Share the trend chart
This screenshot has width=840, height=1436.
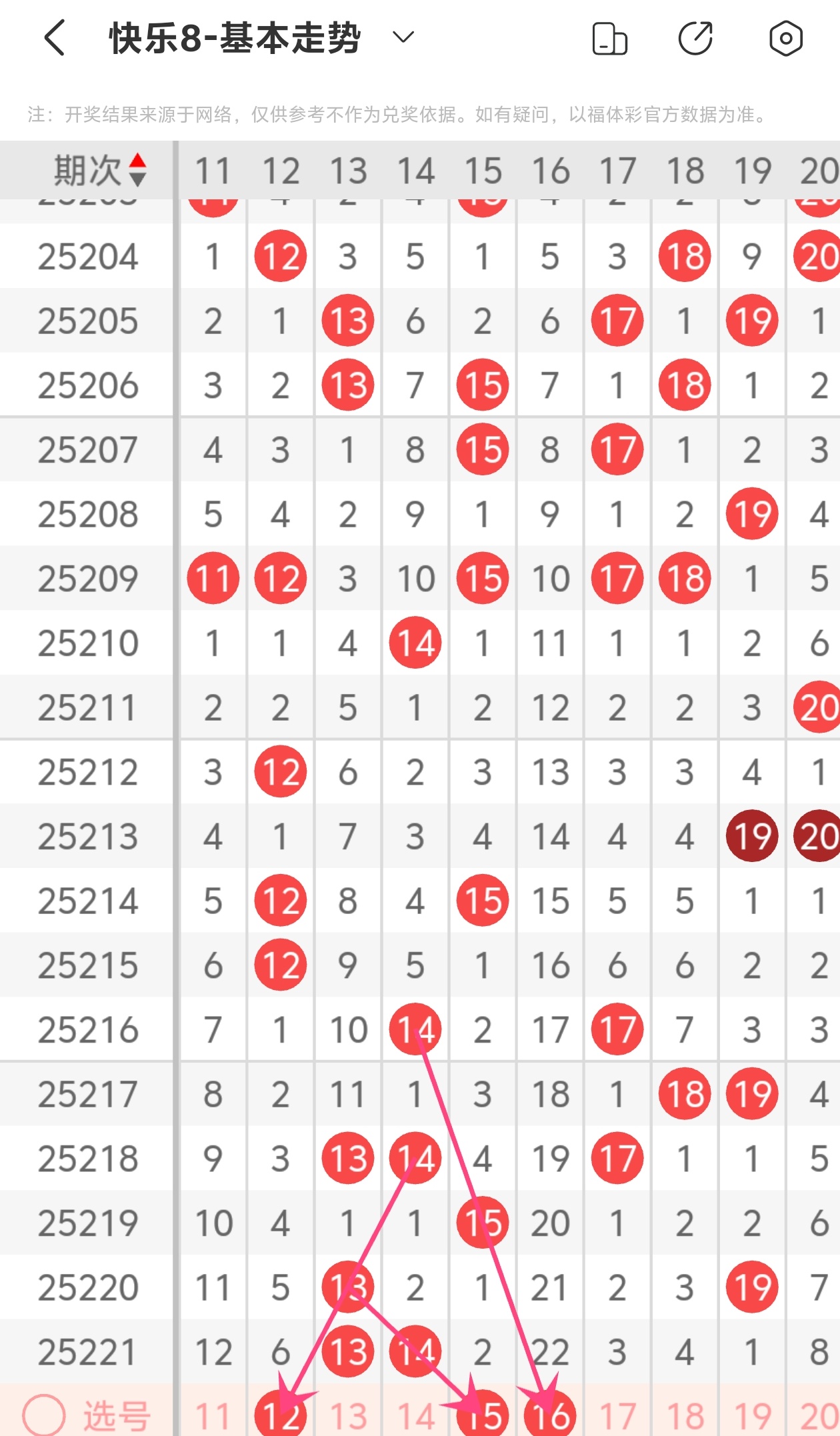tap(695, 38)
